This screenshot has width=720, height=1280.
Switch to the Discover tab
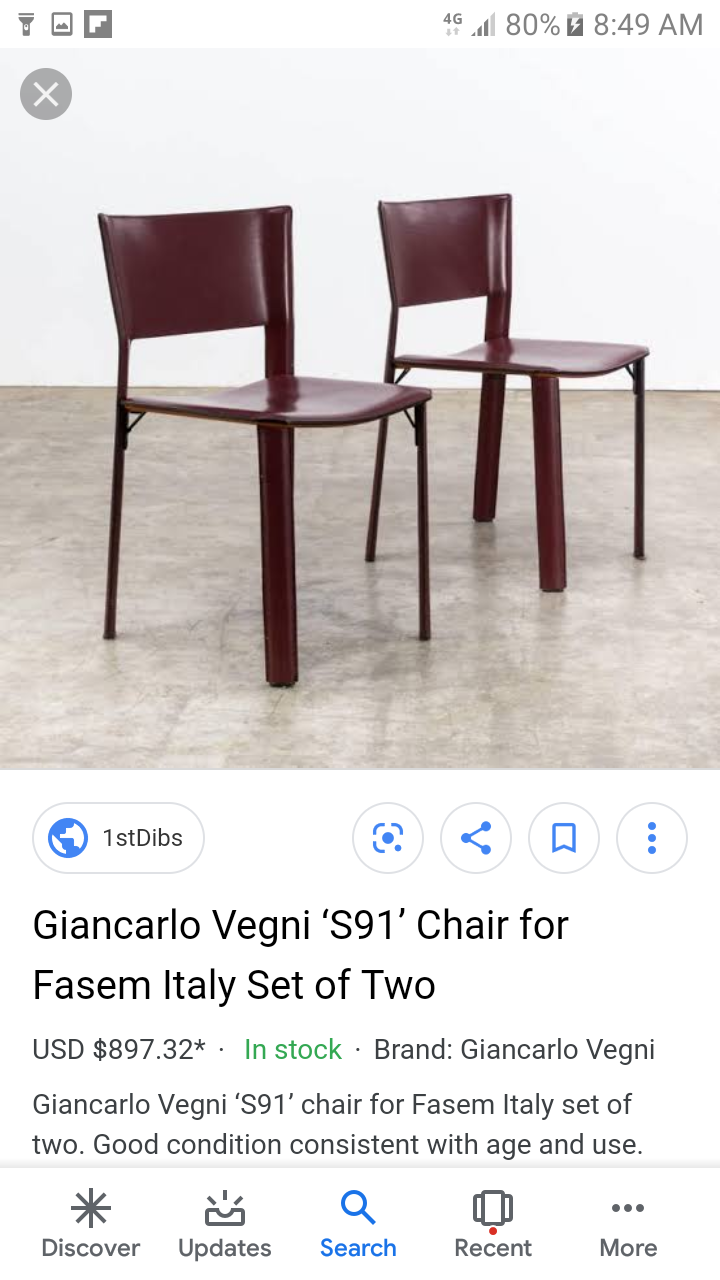point(91,1225)
